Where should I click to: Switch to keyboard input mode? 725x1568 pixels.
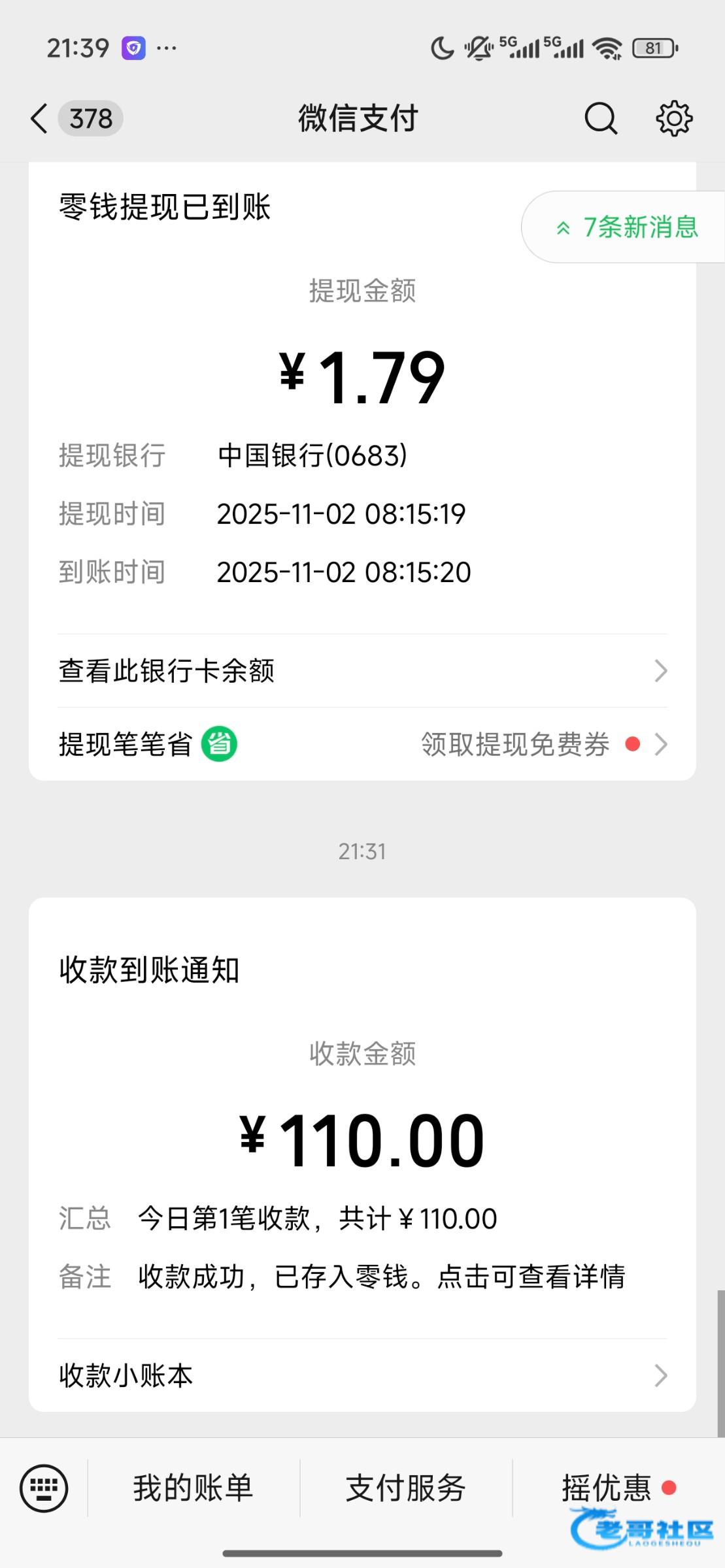click(x=44, y=1488)
